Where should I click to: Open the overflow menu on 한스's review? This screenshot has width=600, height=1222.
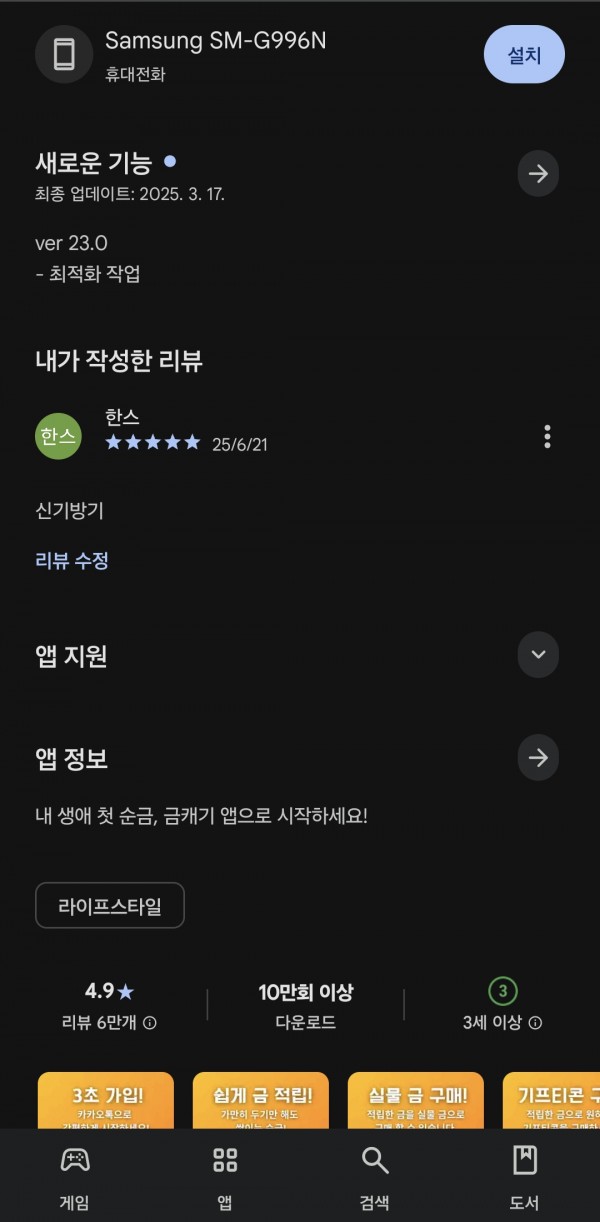click(547, 437)
